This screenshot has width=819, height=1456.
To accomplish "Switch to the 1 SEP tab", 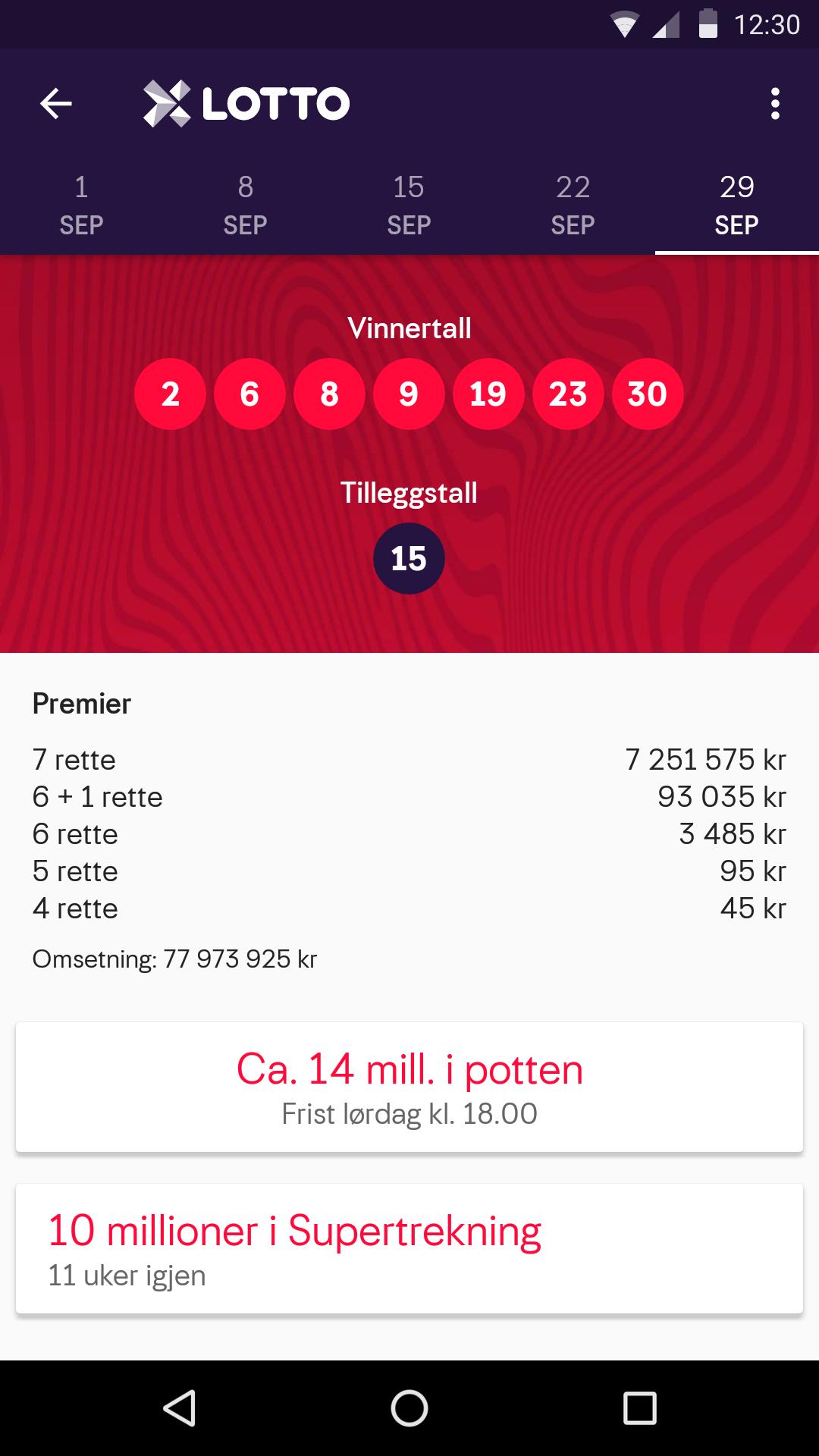I will (81, 206).
